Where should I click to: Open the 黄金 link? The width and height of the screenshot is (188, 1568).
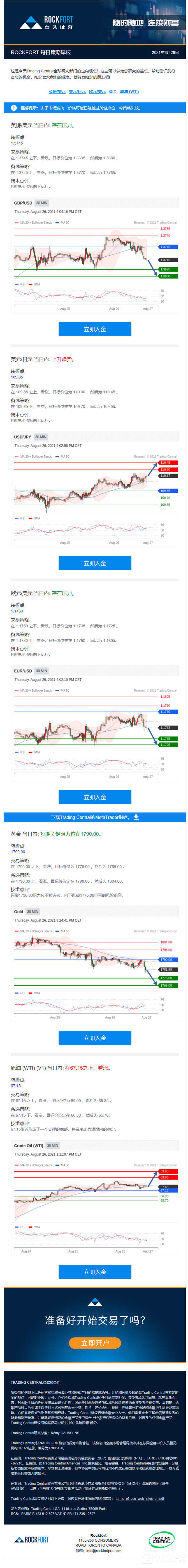point(113,91)
